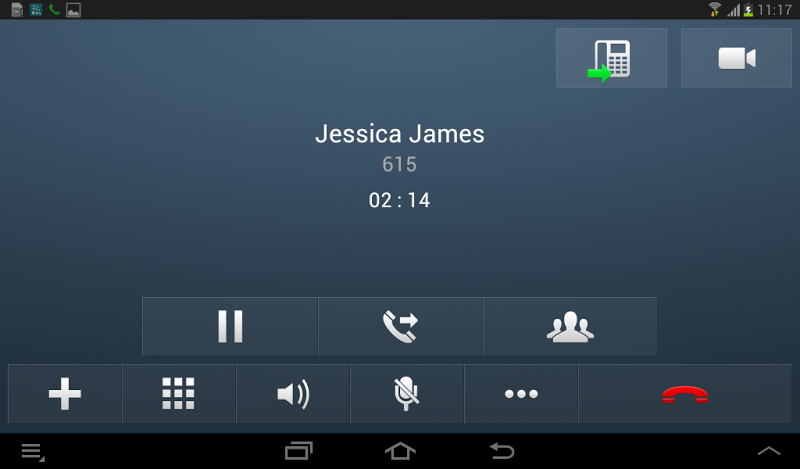Image resolution: width=800 pixels, height=469 pixels.
Task: Hang up the call
Action: tap(685, 394)
